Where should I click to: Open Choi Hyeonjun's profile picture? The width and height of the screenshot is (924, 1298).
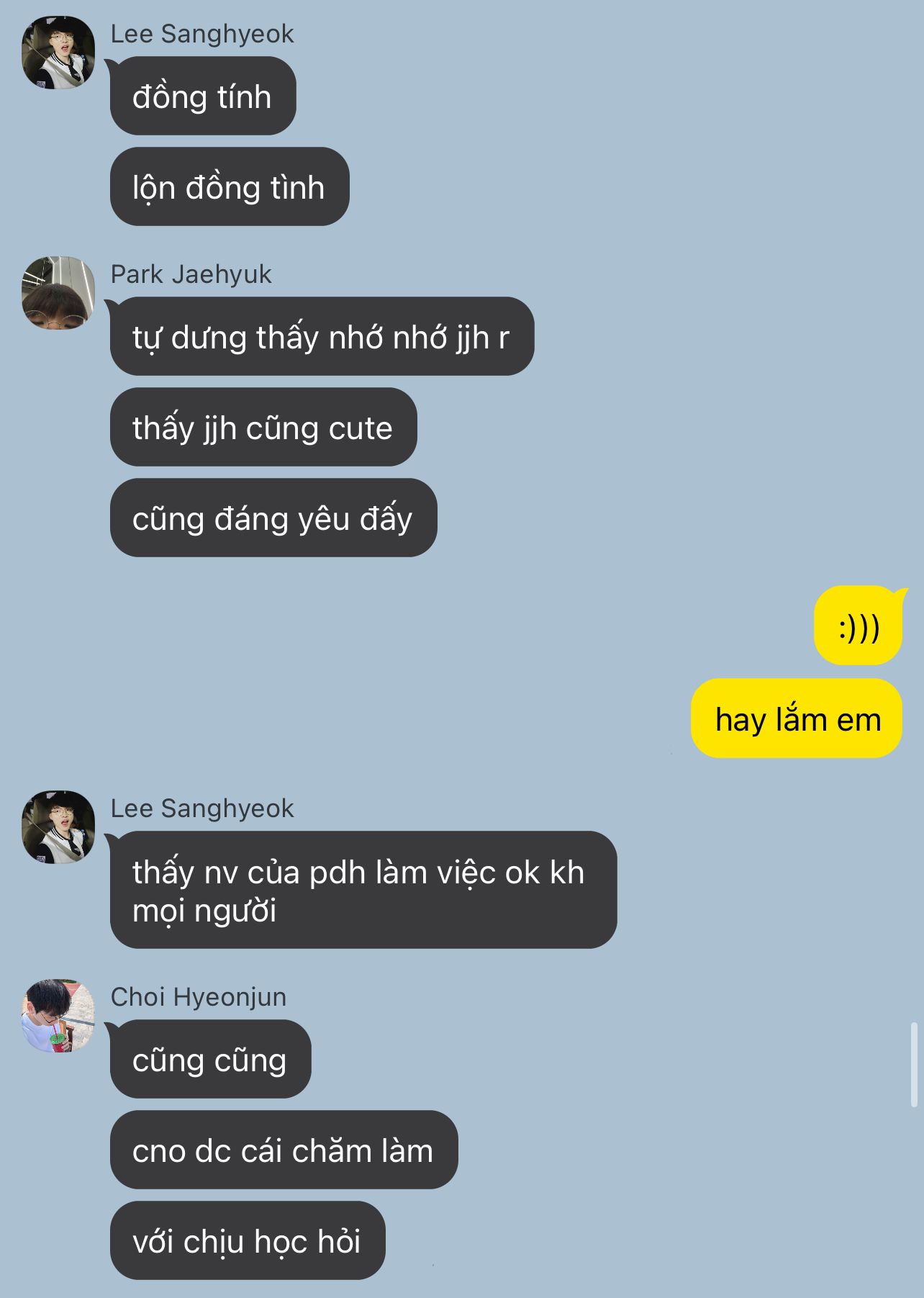pyautogui.click(x=58, y=1015)
